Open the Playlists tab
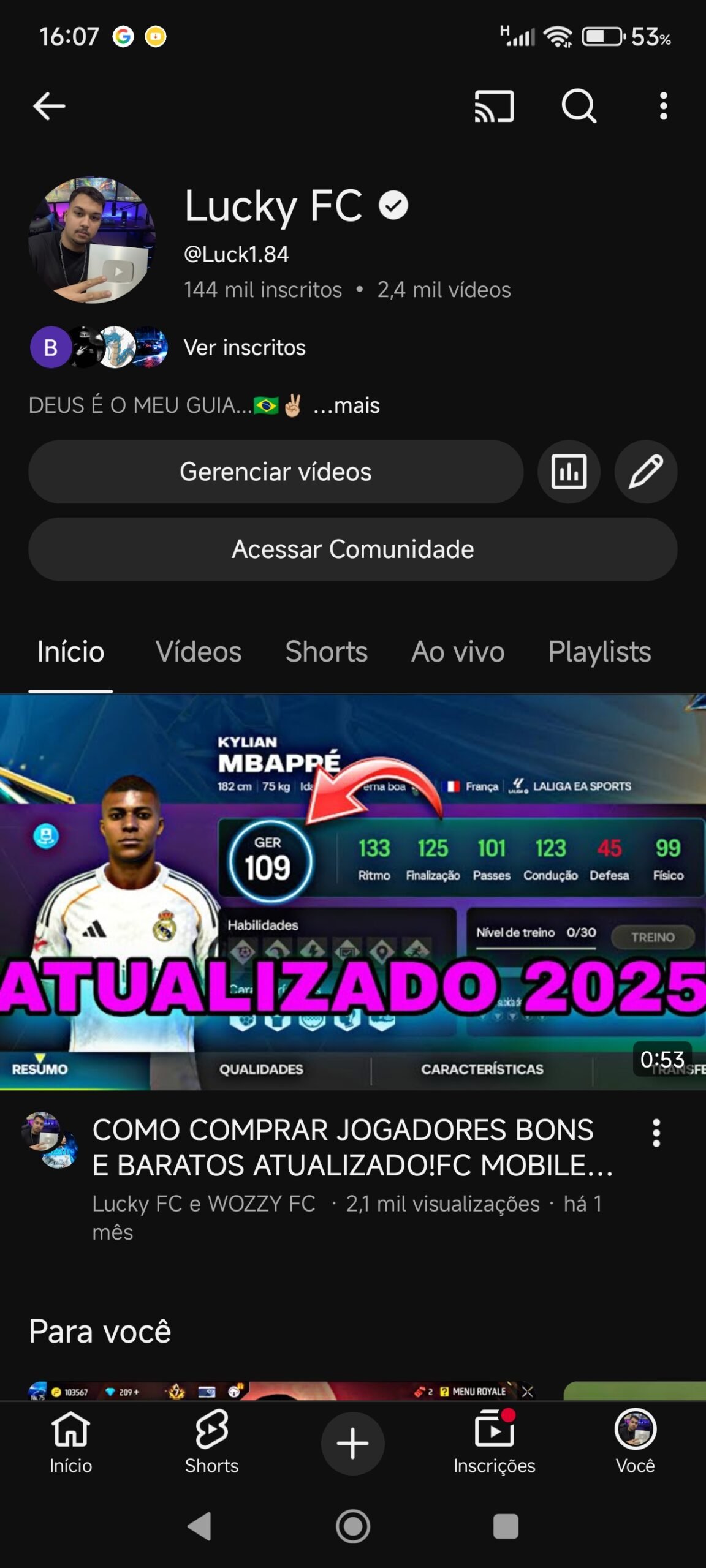The image size is (706, 1568). click(x=599, y=652)
